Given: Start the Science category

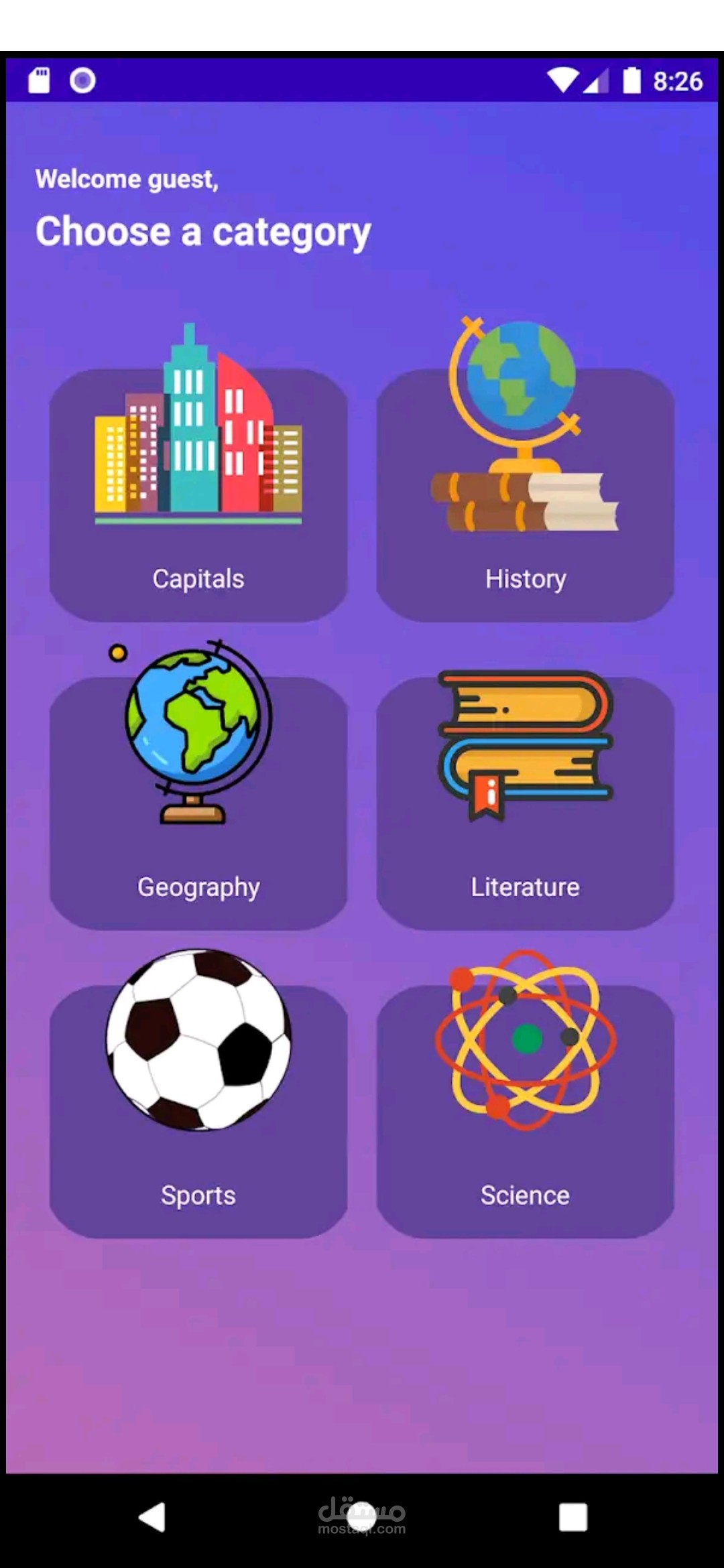Looking at the screenshot, I should [x=525, y=1112].
